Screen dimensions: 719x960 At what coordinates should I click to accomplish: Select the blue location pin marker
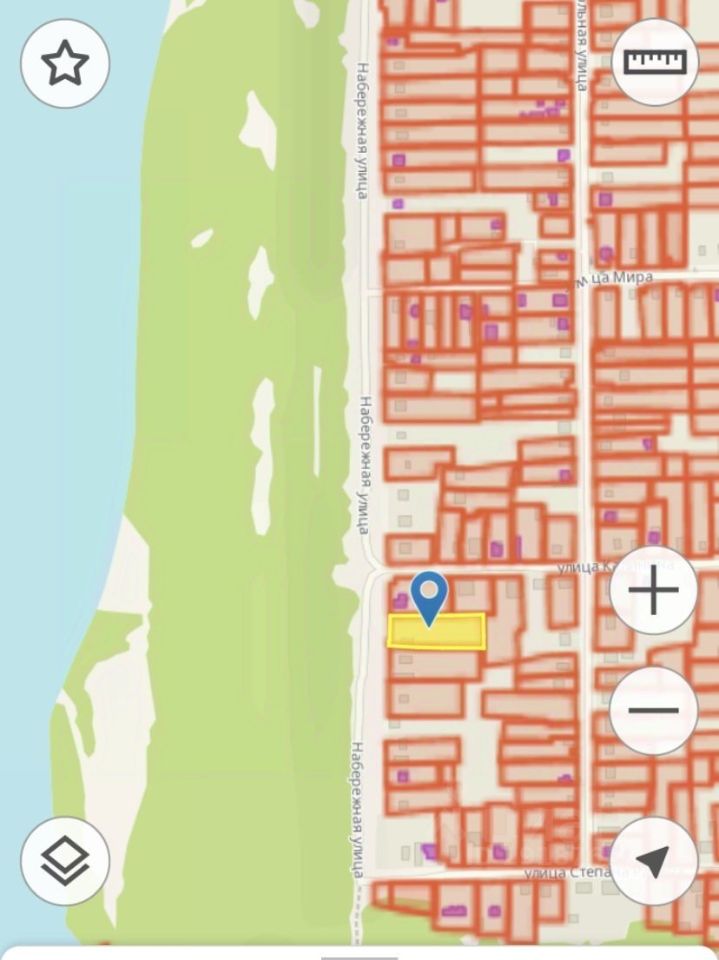coord(430,597)
